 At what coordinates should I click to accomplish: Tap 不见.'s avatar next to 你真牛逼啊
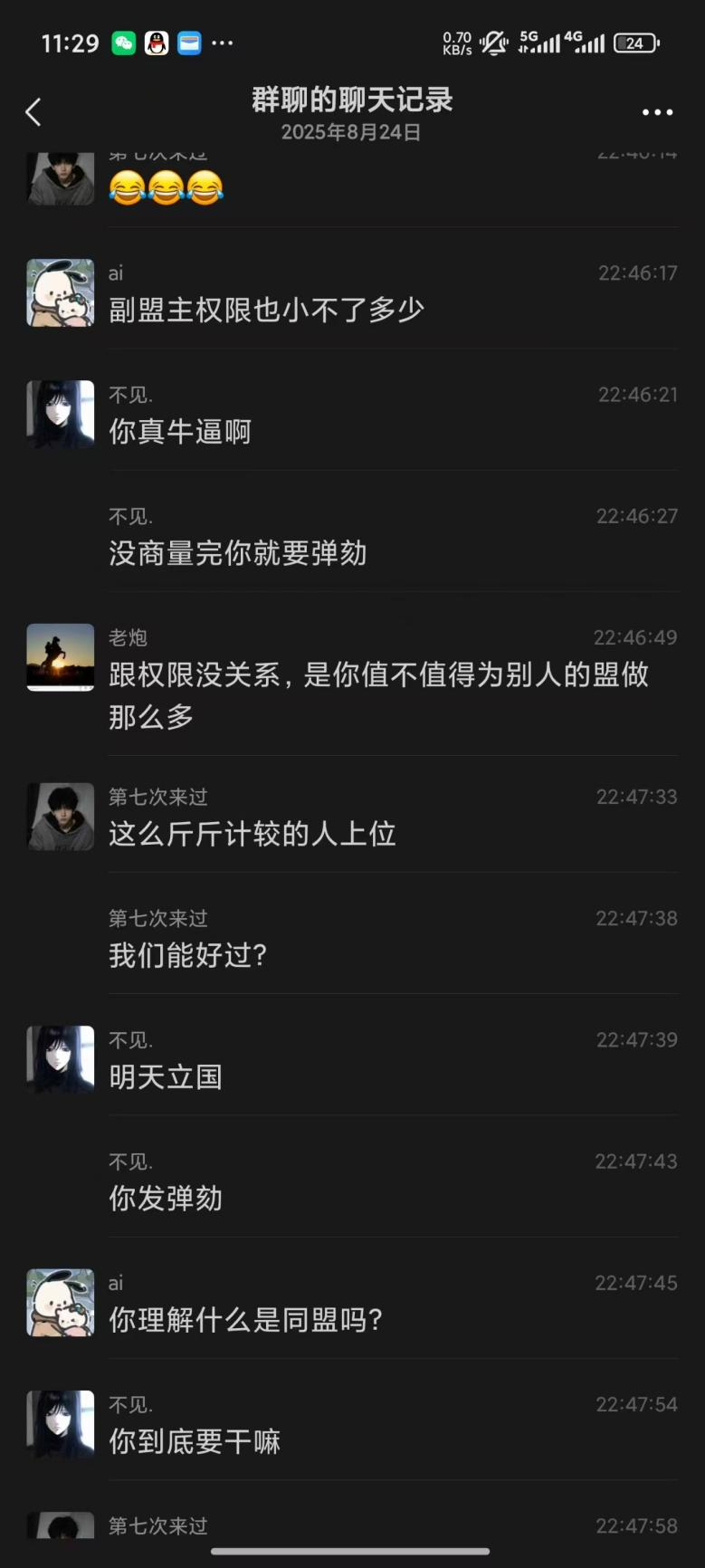(61, 414)
